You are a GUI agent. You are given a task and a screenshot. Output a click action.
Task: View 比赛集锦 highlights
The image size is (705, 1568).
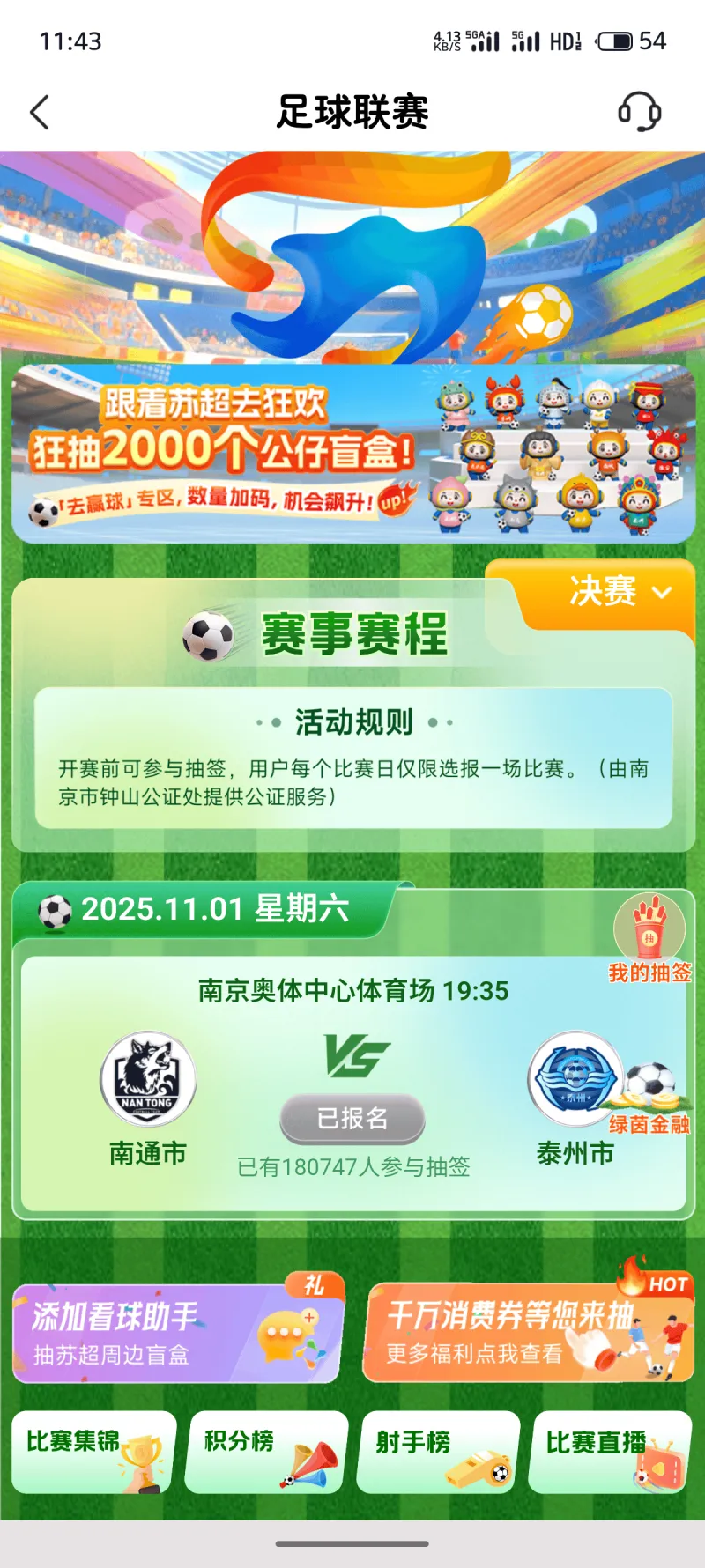point(93,1452)
